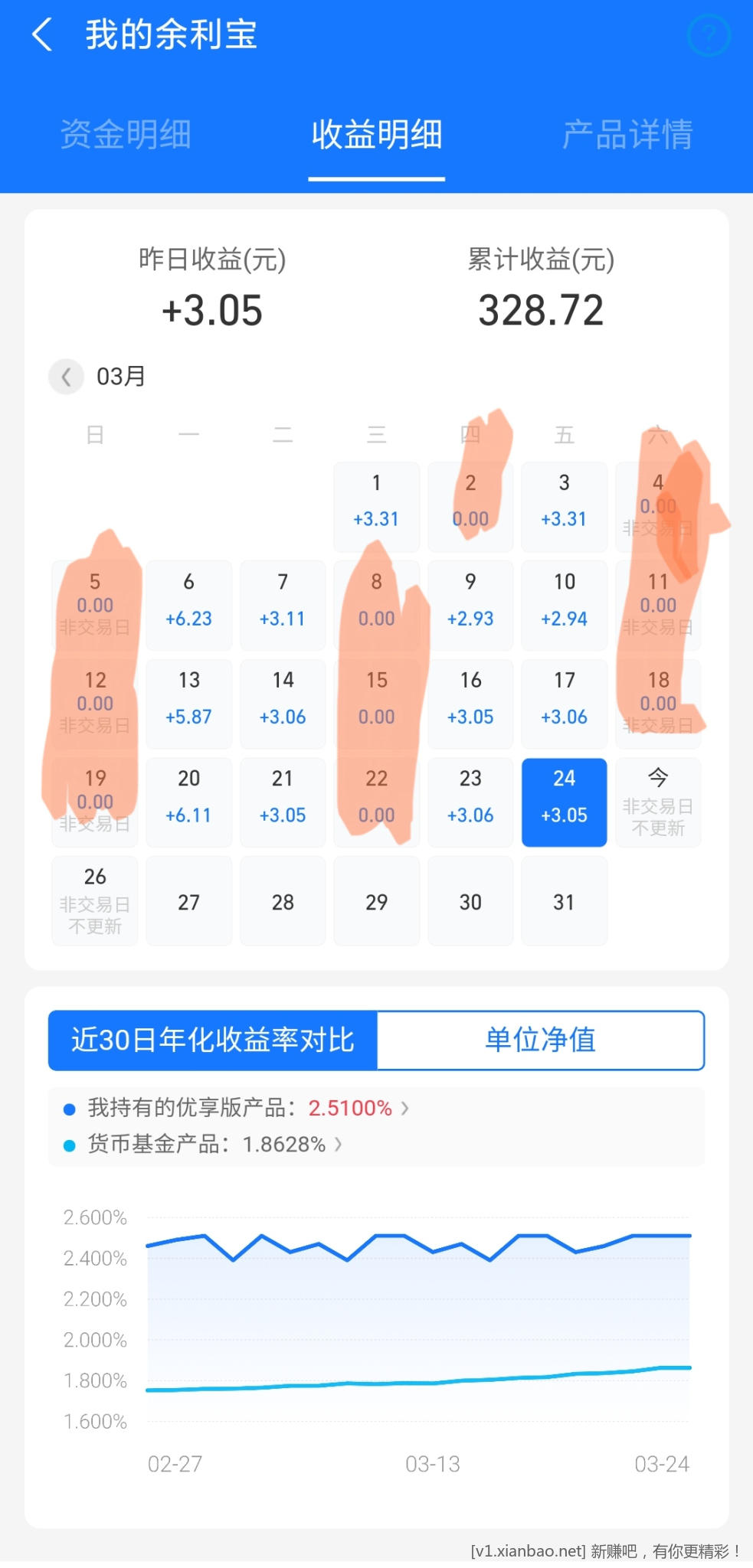Go to the previous month arrow

(67, 377)
